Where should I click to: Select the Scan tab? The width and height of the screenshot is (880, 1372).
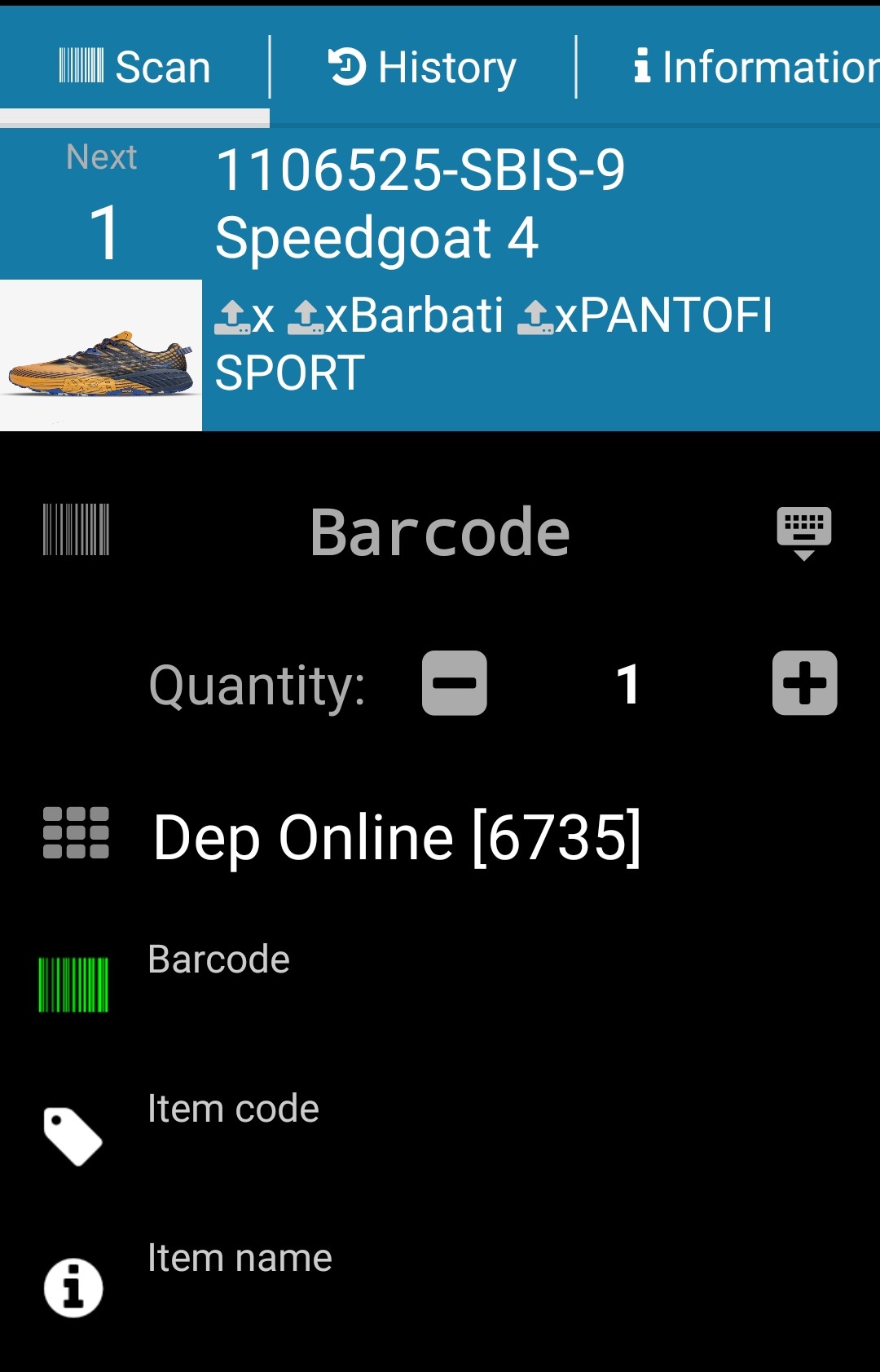tap(134, 67)
